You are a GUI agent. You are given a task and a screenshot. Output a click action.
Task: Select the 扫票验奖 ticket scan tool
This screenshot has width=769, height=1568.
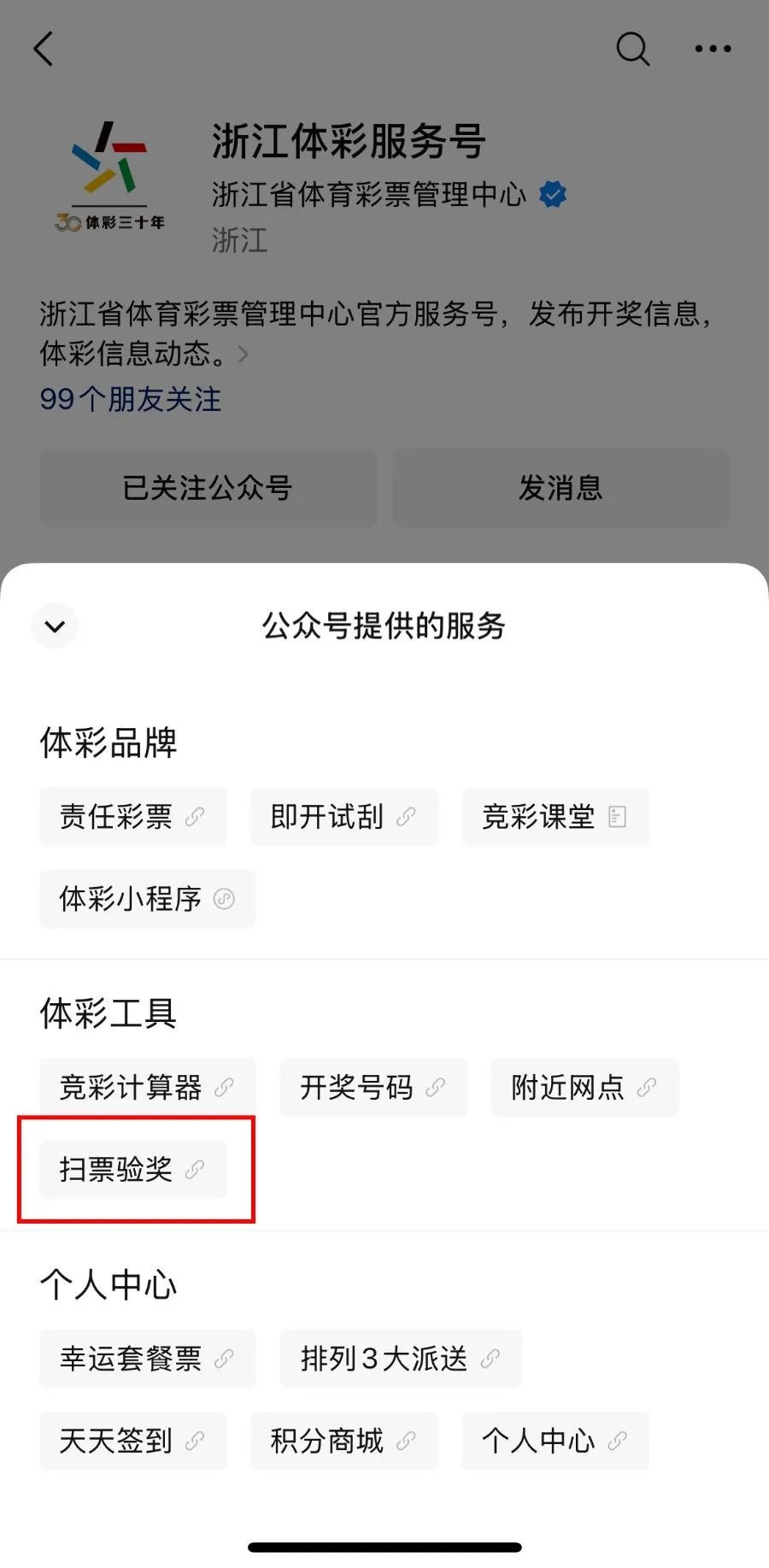(132, 1169)
